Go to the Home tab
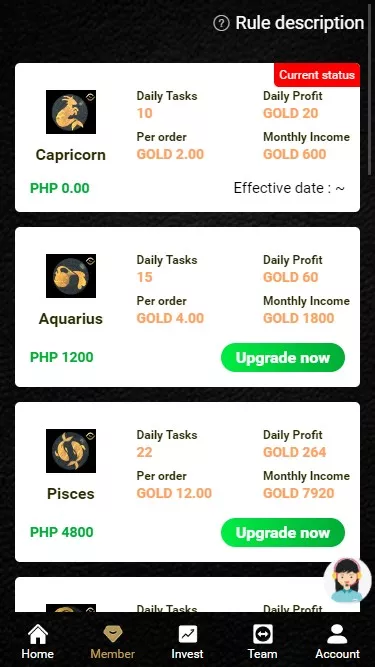Screen dimensions: 375x667 (37, 642)
